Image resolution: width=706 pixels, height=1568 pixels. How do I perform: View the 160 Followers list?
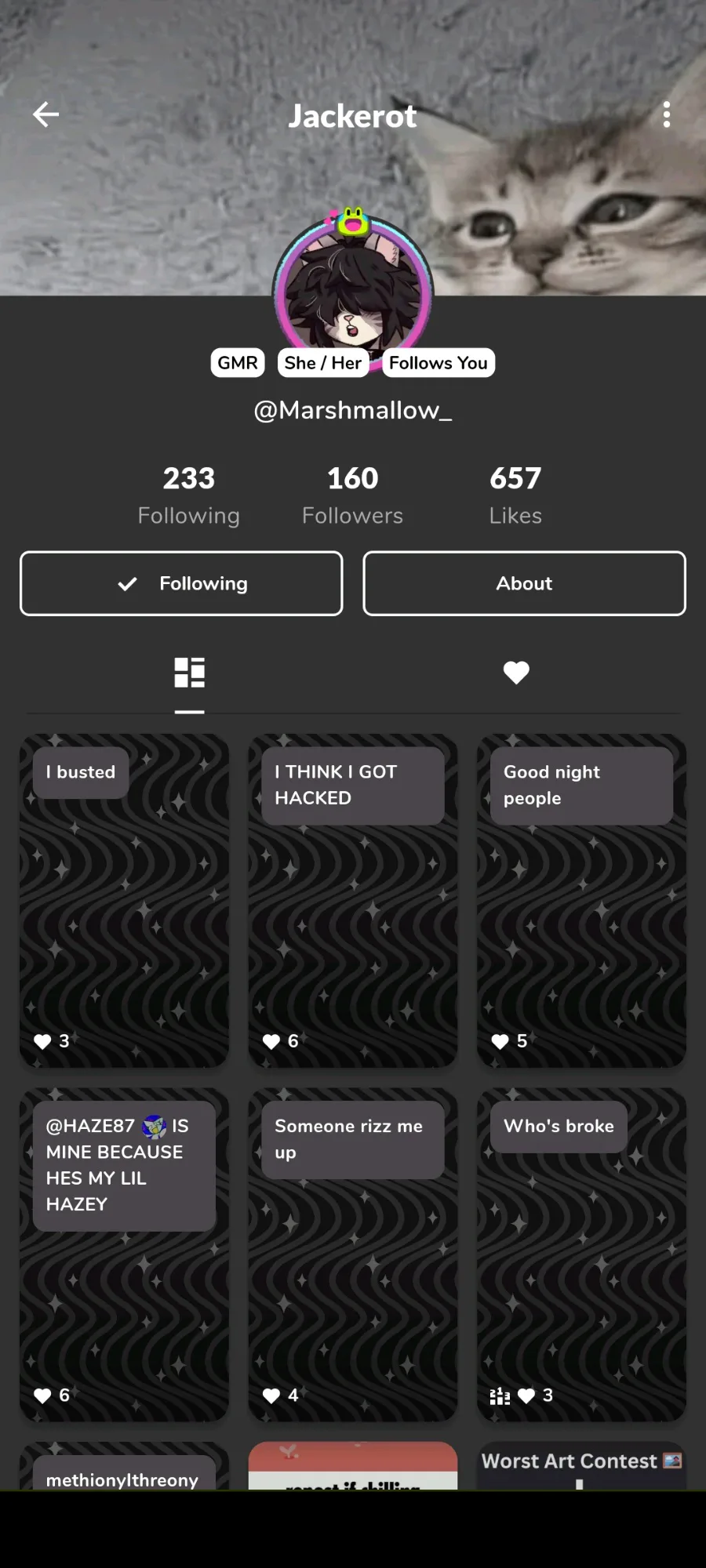click(x=353, y=495)
